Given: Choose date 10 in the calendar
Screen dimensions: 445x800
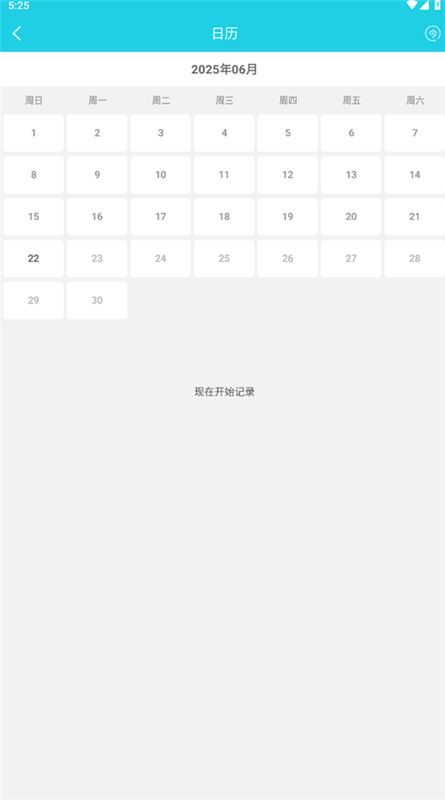Looking at the screenshot, I should (x=160, y=175).
